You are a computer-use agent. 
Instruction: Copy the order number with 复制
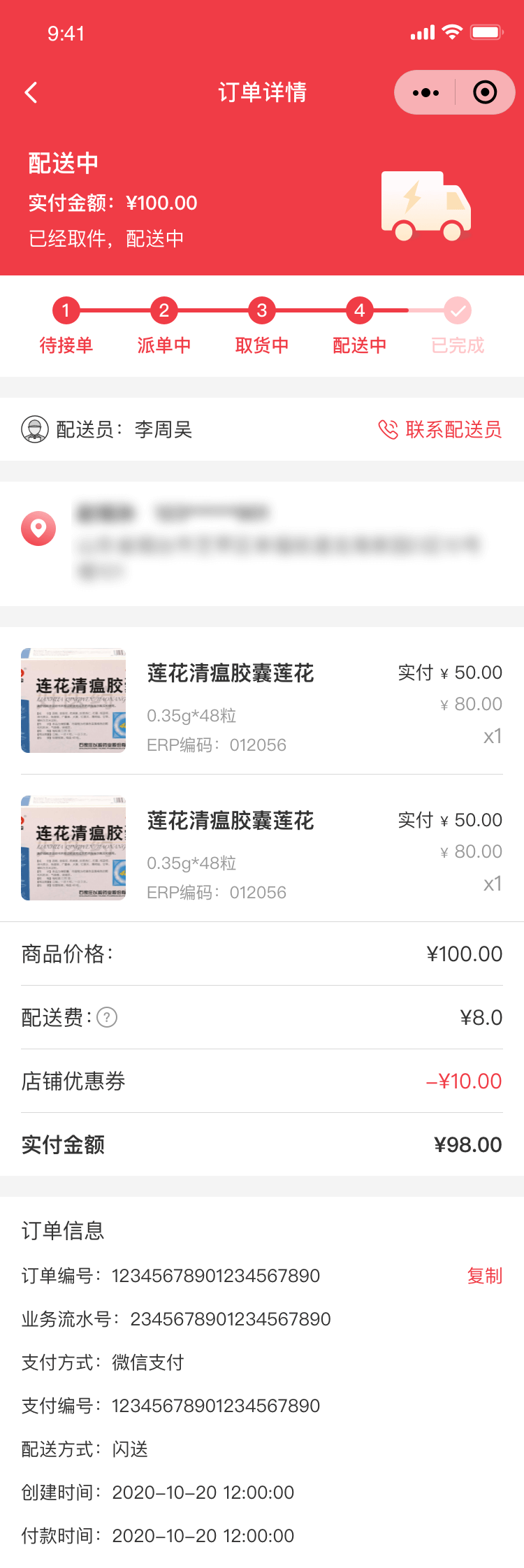coord(485,1276)
